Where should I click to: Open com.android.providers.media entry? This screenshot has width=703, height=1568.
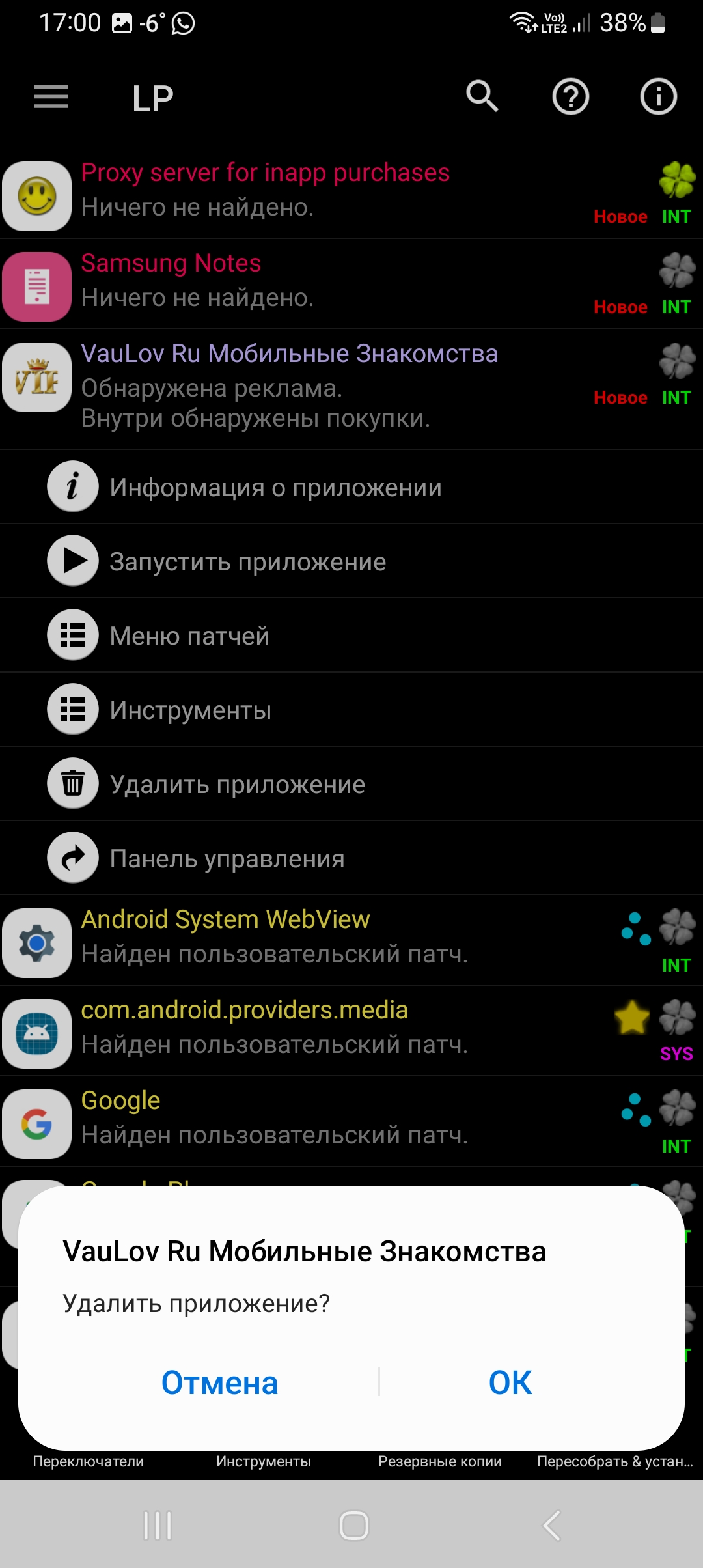[x=351, y=1031]
